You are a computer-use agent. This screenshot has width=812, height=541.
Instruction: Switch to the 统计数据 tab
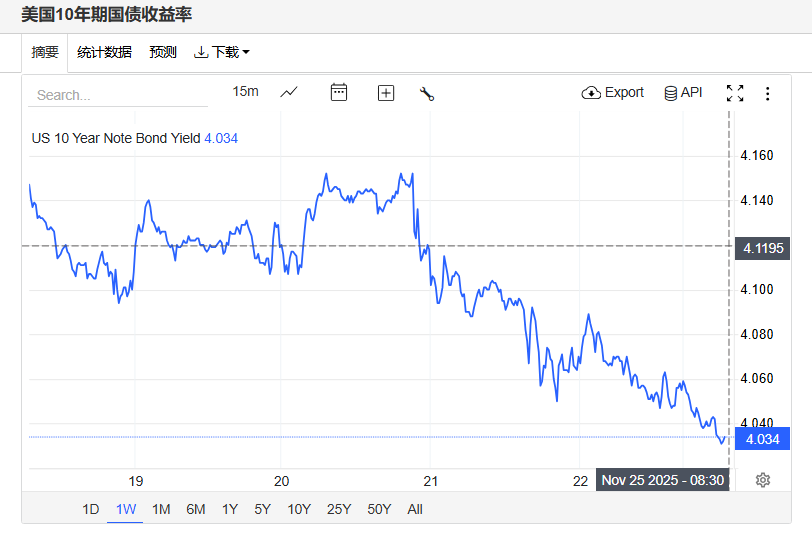[x=104, y=52]
